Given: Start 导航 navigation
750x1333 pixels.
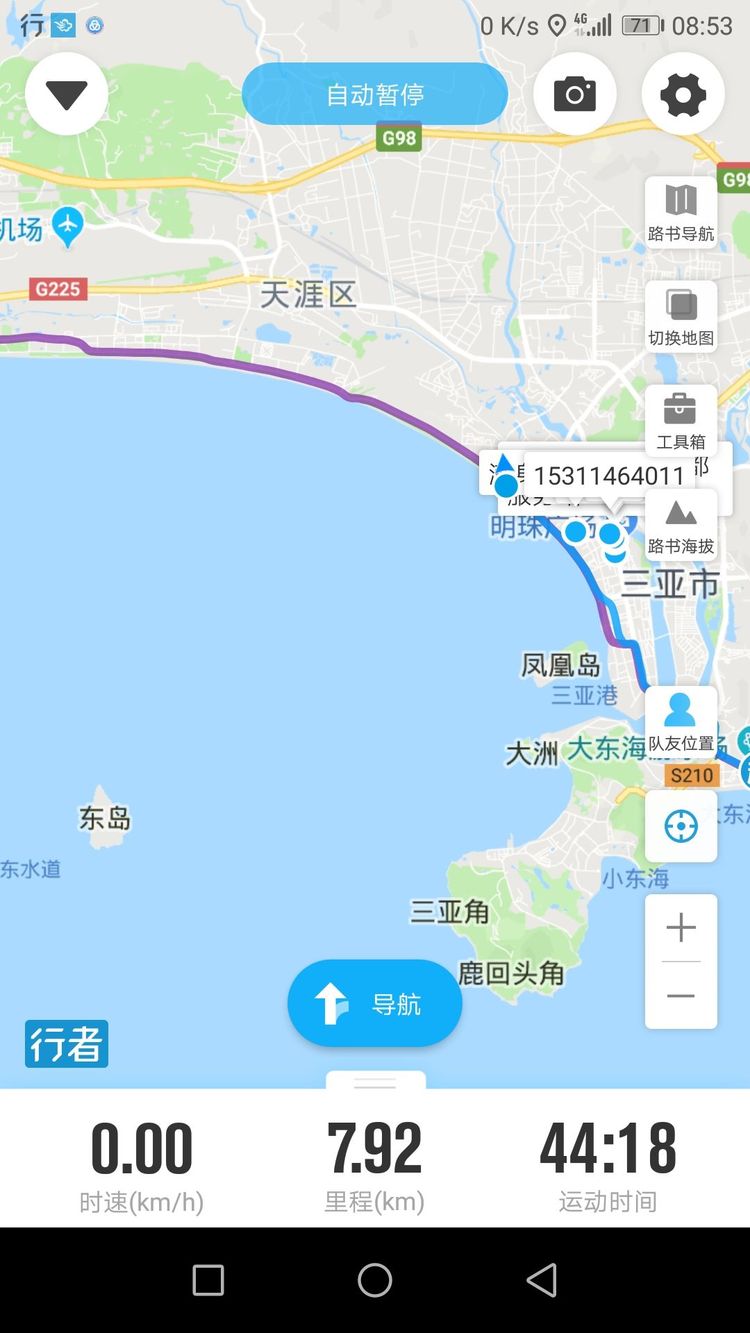Looking at the screenshot, I should coord(375,1003).
